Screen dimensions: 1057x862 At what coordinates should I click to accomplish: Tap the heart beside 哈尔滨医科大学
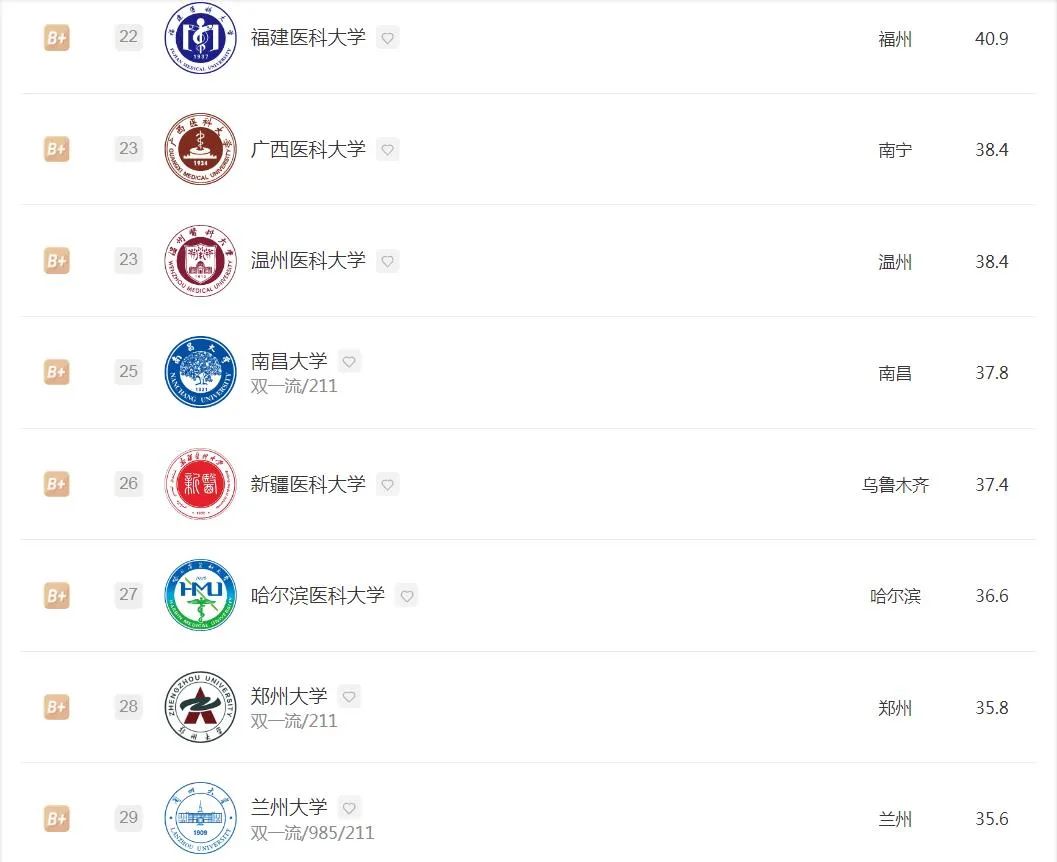click(407, 596)
